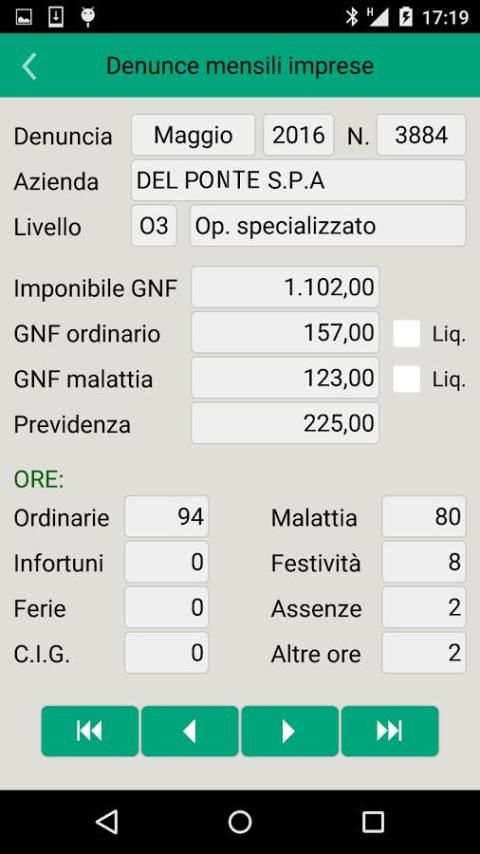Jump to the last record
The width and height of the screenshot is (480, 854).
click(390, 731)
